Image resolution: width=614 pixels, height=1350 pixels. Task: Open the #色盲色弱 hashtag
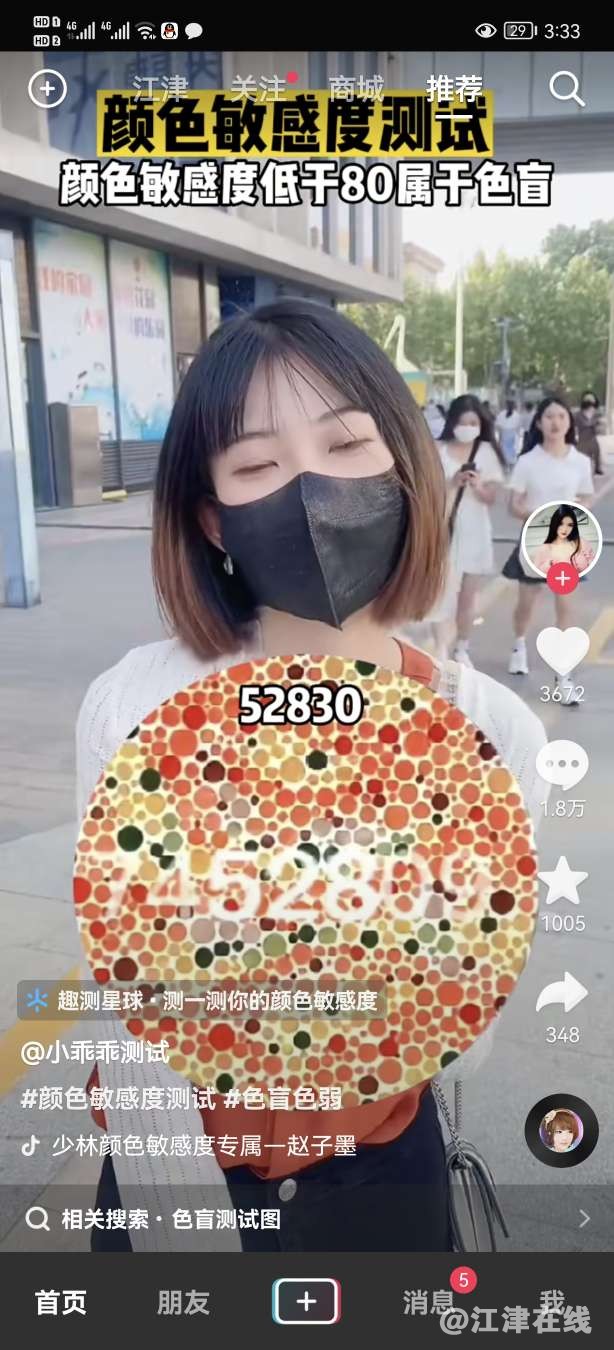point(284,1099)
